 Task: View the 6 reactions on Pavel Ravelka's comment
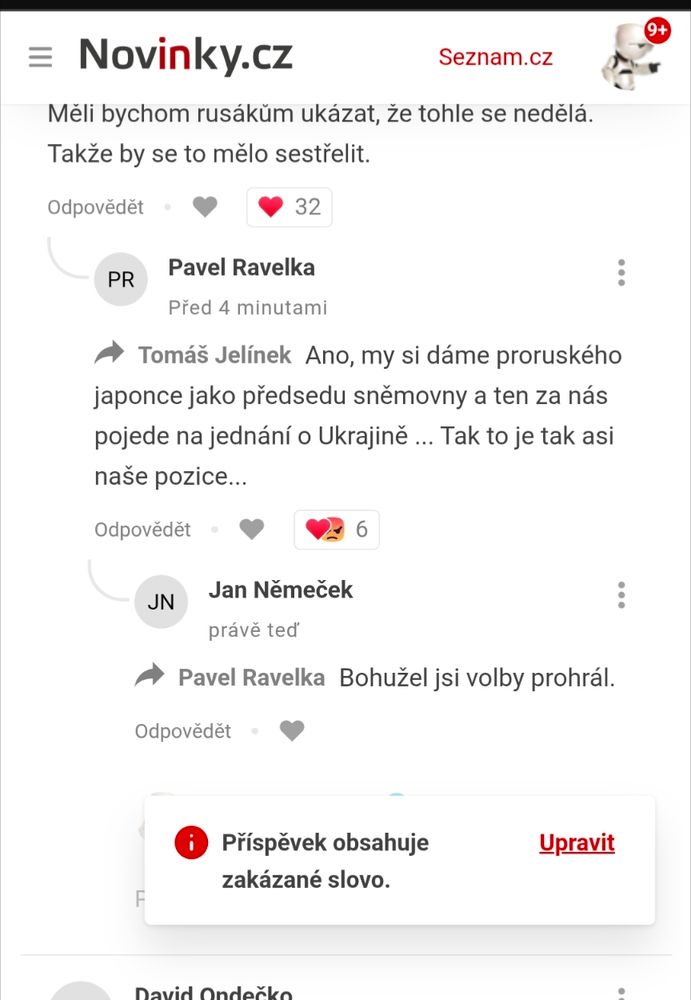tap(336, 529)
